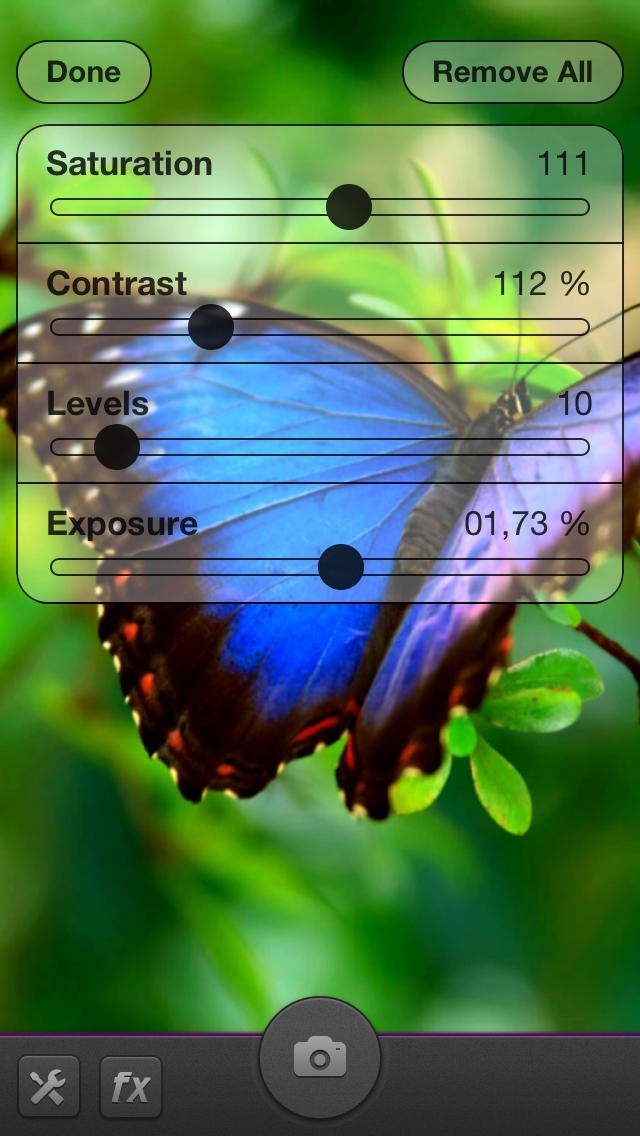
Task: Tap the Levels slider handle
Action: coord(117,447)
